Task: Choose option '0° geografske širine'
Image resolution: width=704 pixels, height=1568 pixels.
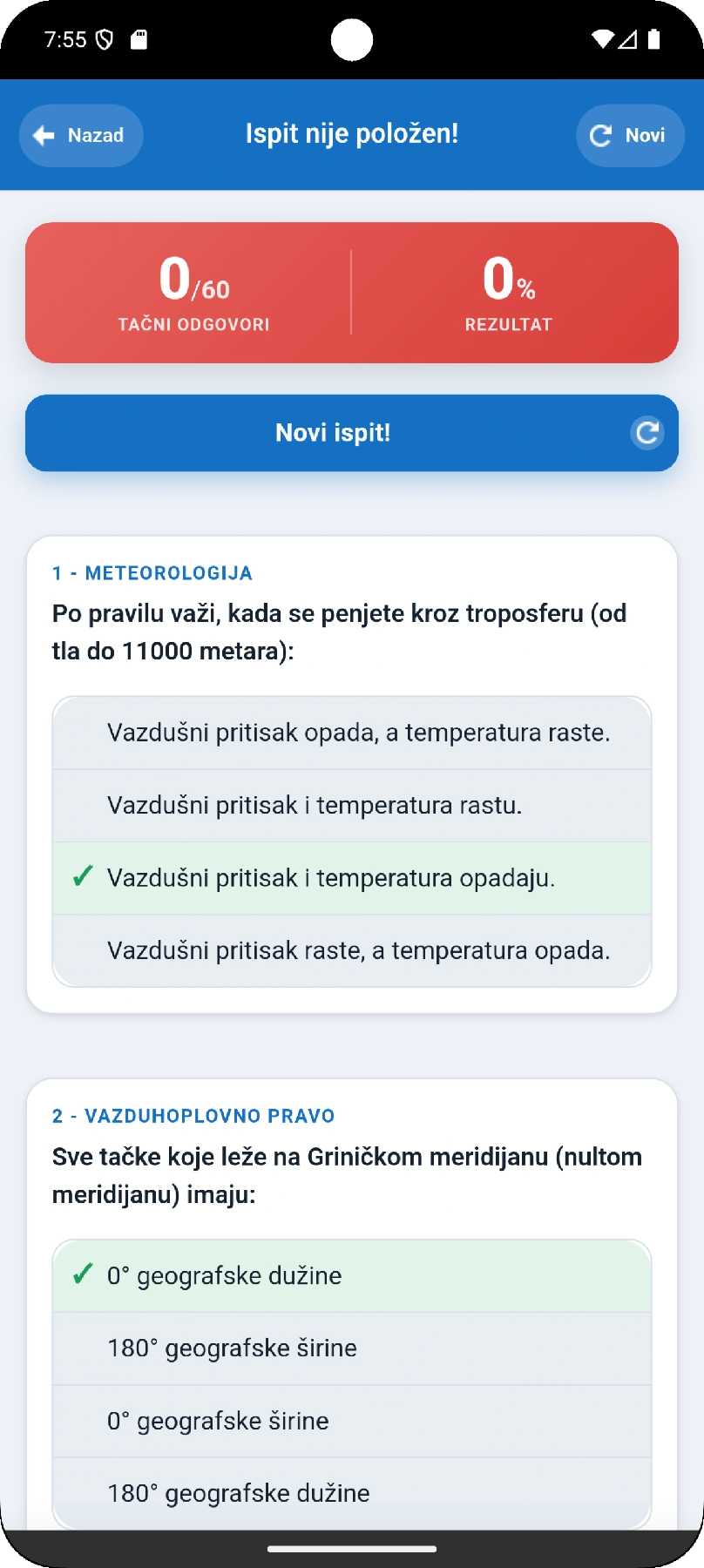Action: (x=352, y=1422)
